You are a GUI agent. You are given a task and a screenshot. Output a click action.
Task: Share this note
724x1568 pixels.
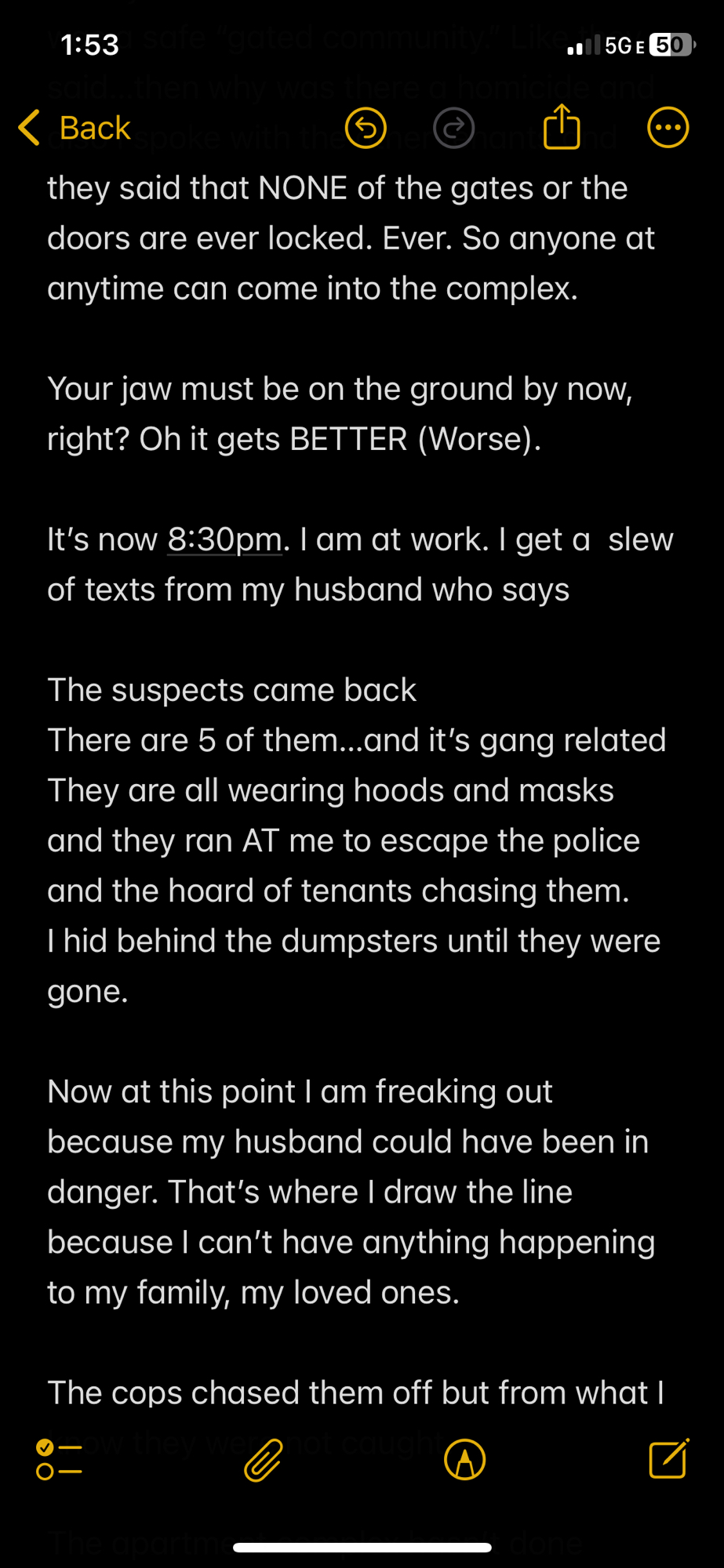click(x=562, y=127)
